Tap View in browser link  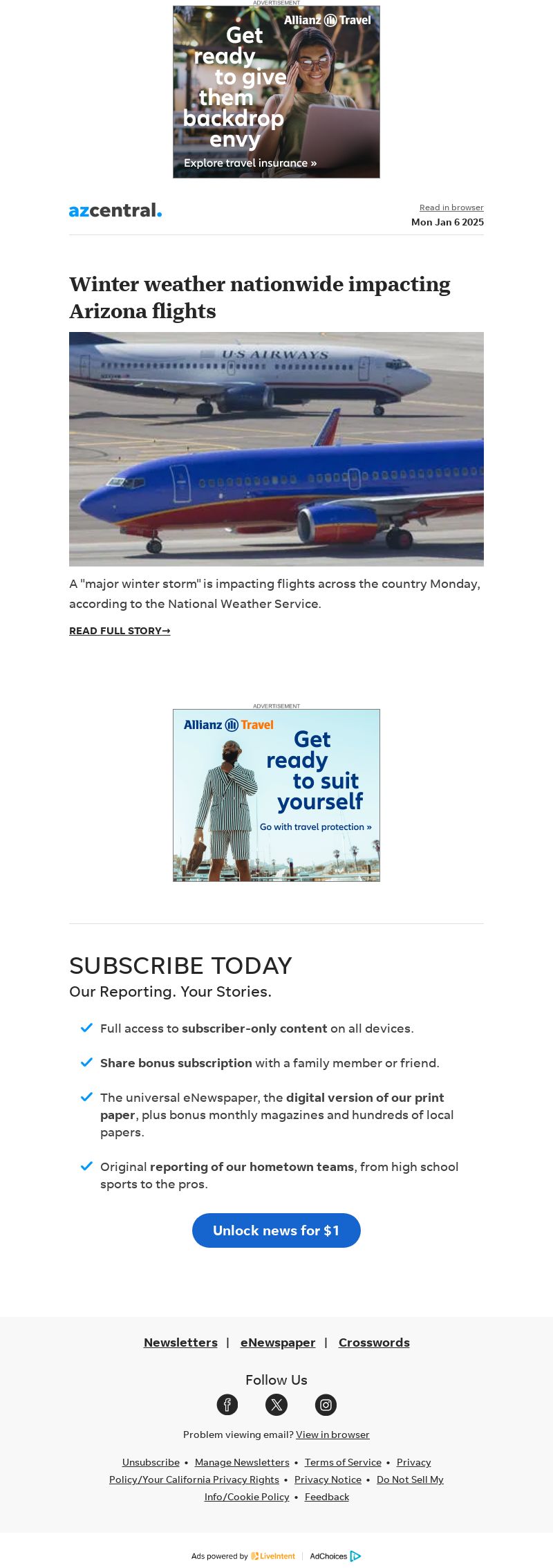pos(332,1435)
